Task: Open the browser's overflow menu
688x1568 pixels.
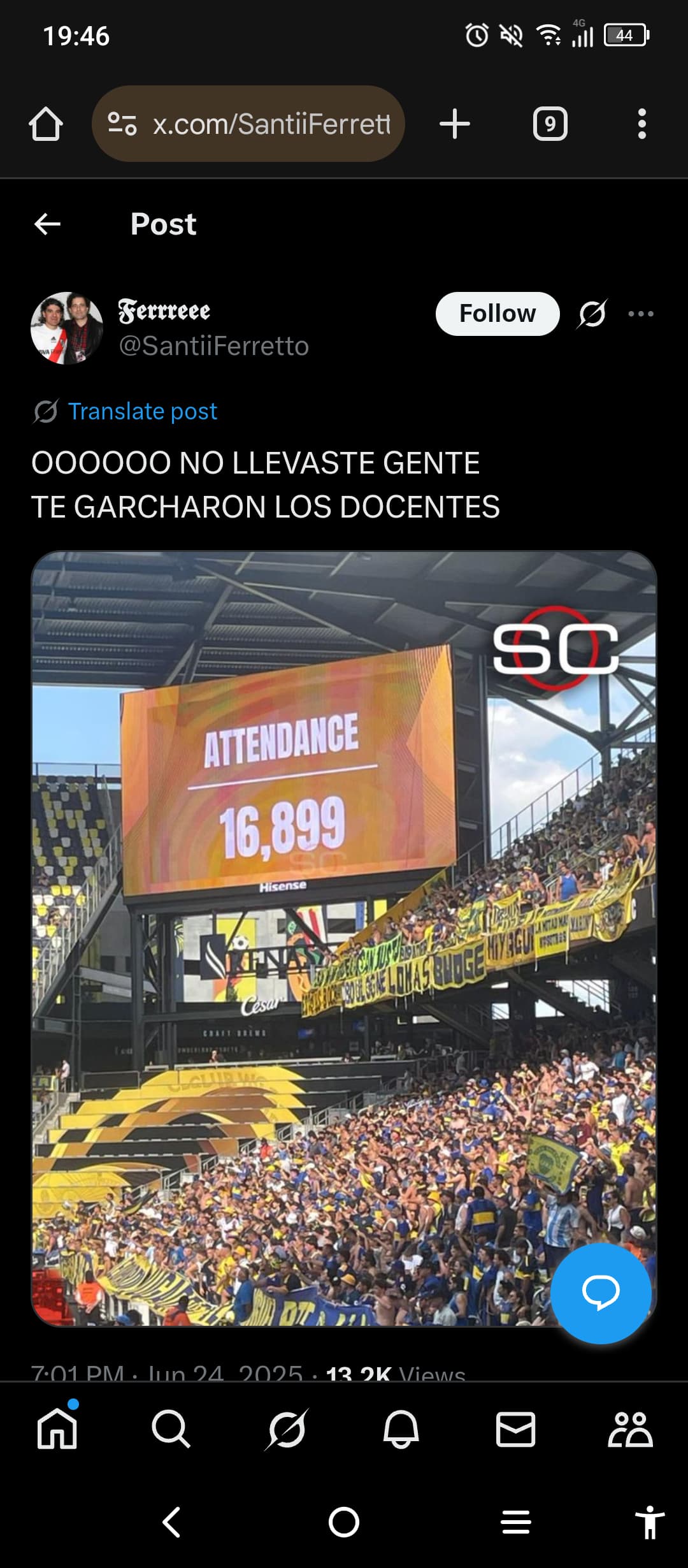Action: pyautogui.click(x=641, y=124)
